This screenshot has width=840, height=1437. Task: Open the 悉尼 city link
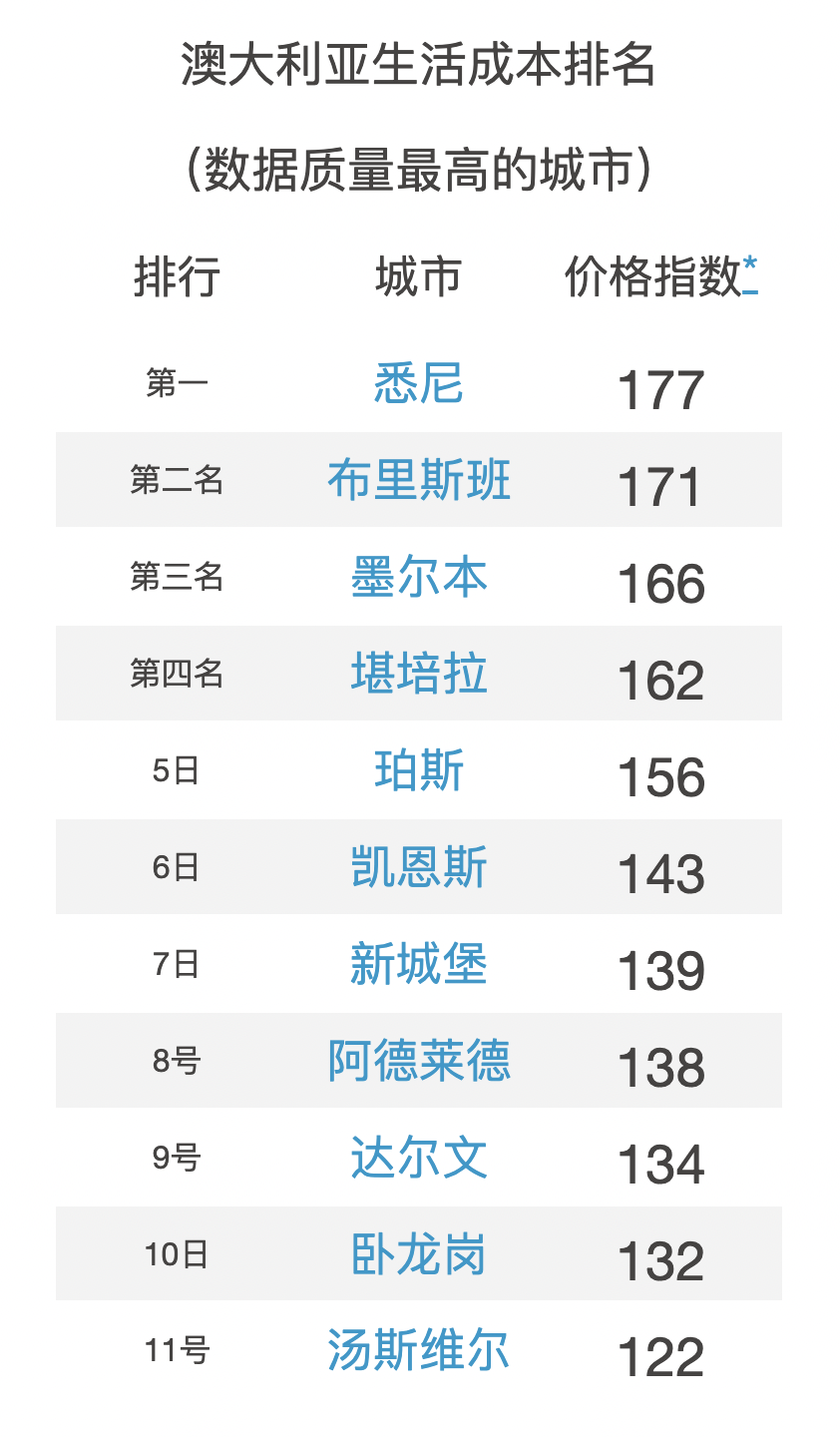(419, 383)
